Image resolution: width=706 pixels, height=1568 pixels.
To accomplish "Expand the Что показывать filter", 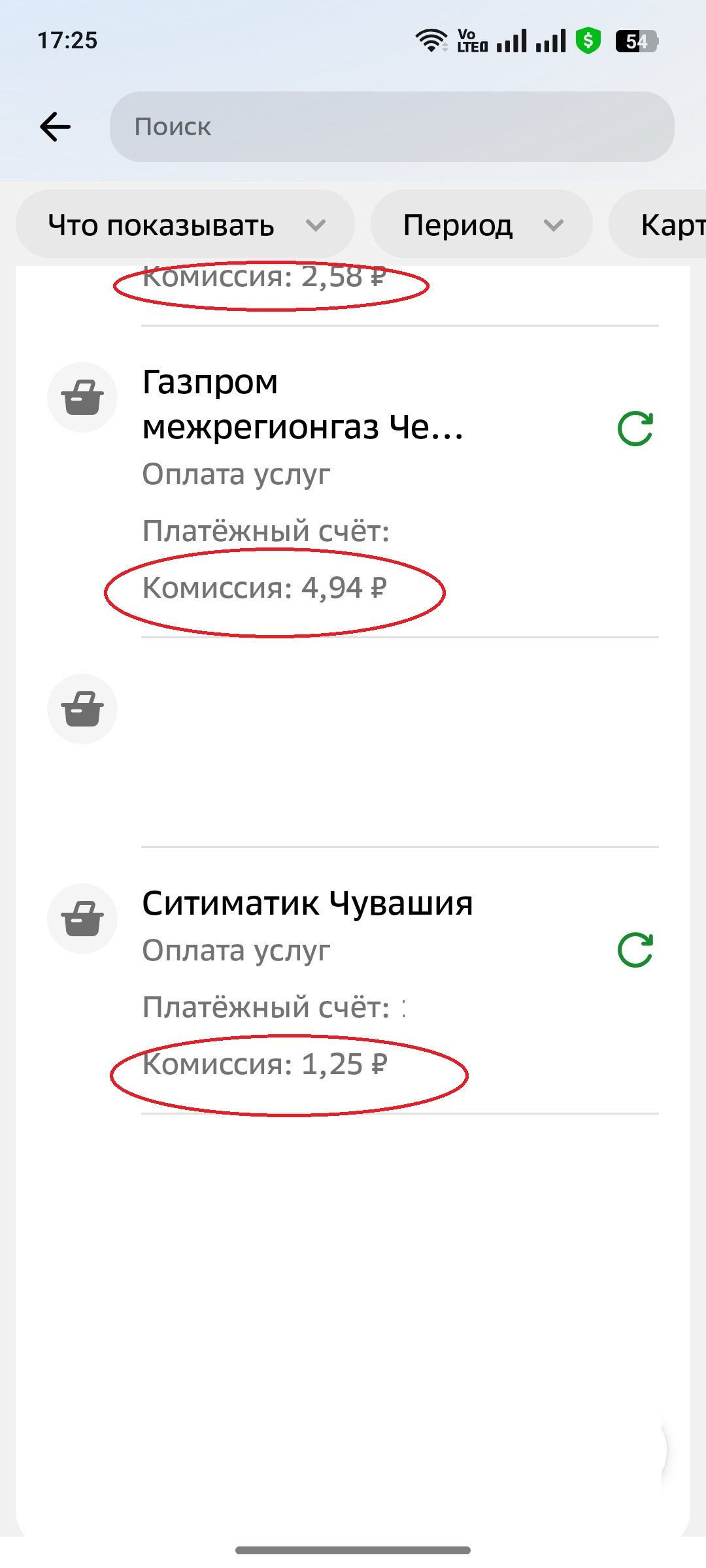I will (x=185, y=225).
